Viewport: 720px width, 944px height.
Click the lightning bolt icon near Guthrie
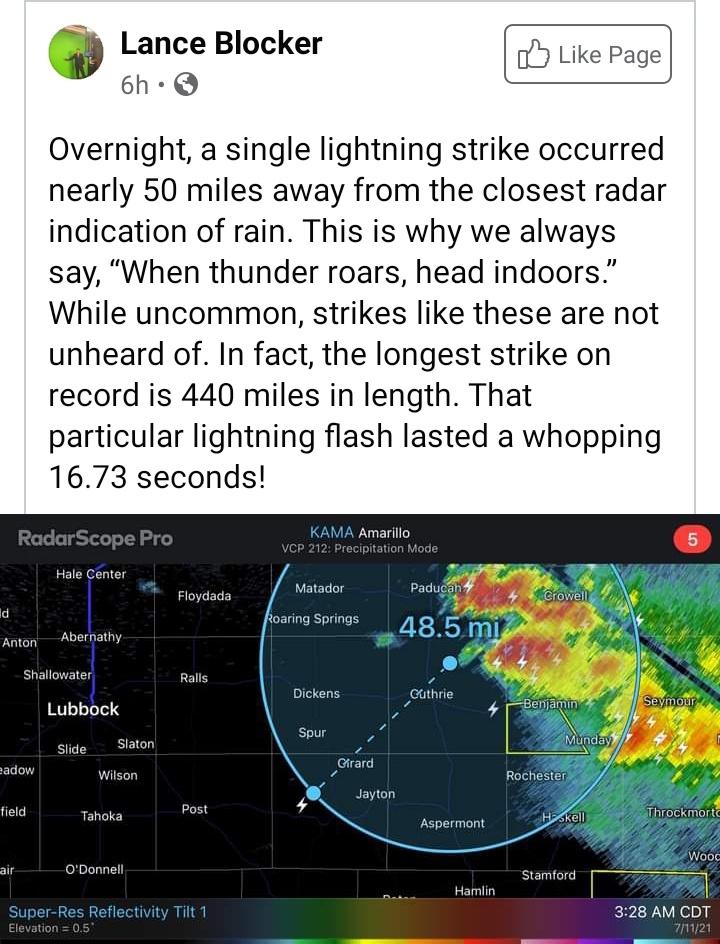[x=492, y=707]
